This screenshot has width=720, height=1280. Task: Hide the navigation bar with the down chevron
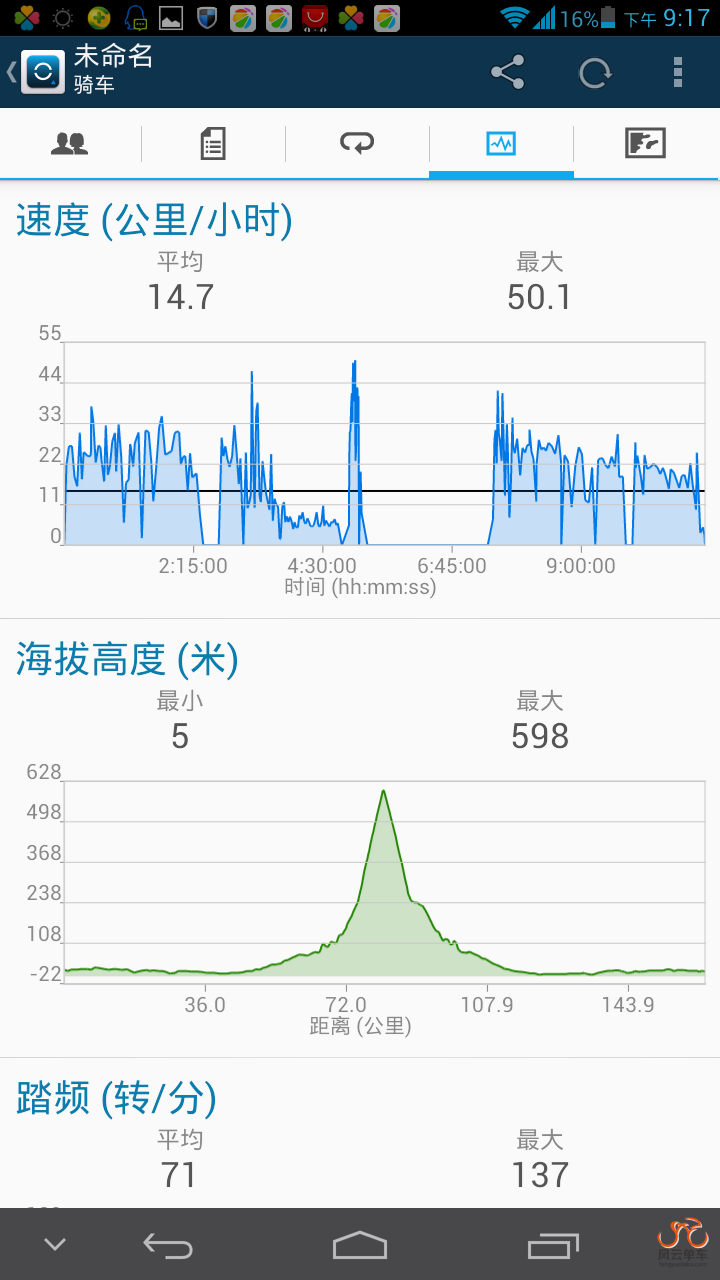click(55, 1245)
